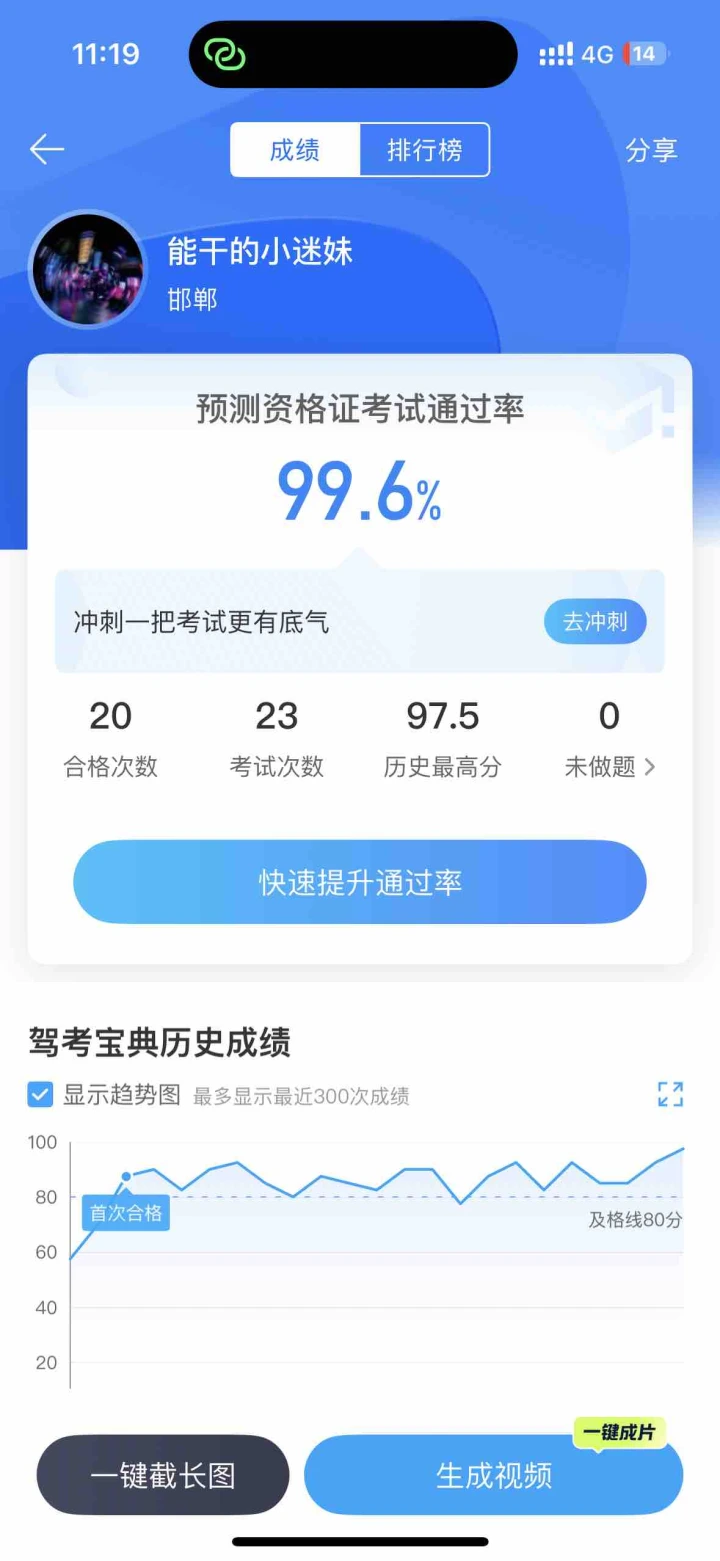Tap 快速提升通过率 button
This screenshot has height=1561, width=720.
(360, 882)
